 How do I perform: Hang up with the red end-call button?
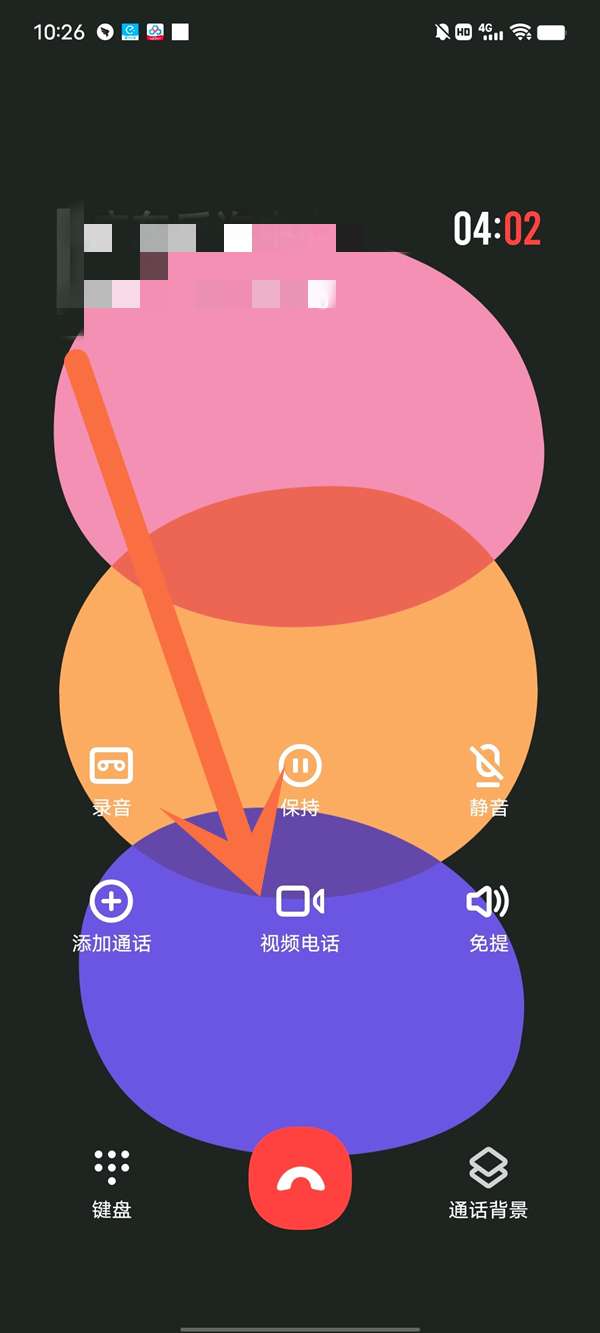click(300, 1178)
